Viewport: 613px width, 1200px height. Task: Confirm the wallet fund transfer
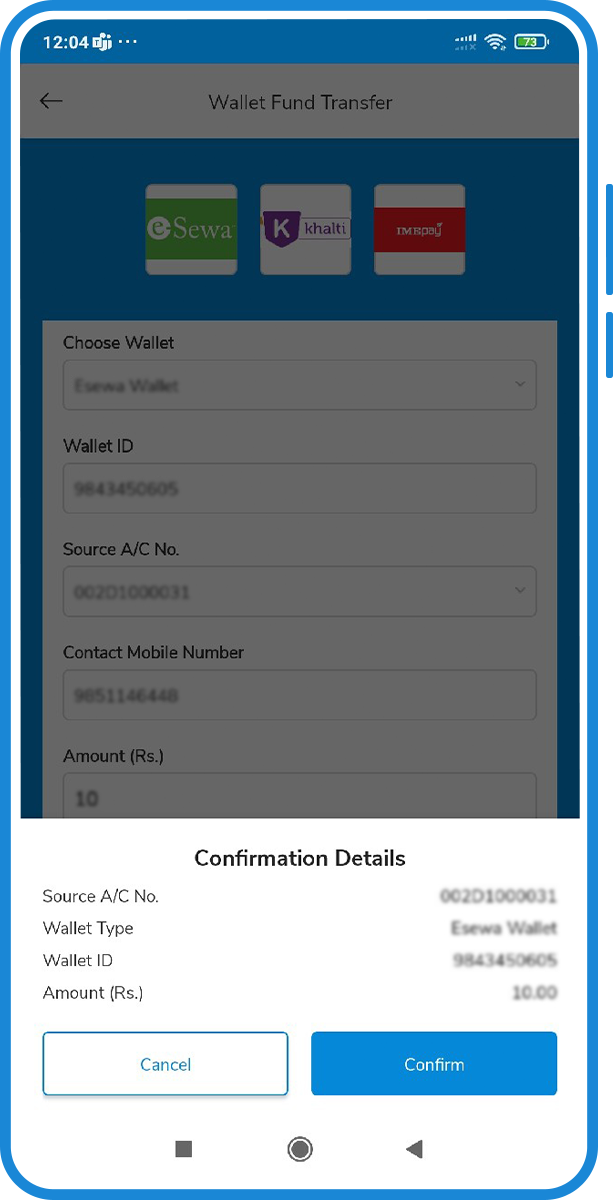433,1064
